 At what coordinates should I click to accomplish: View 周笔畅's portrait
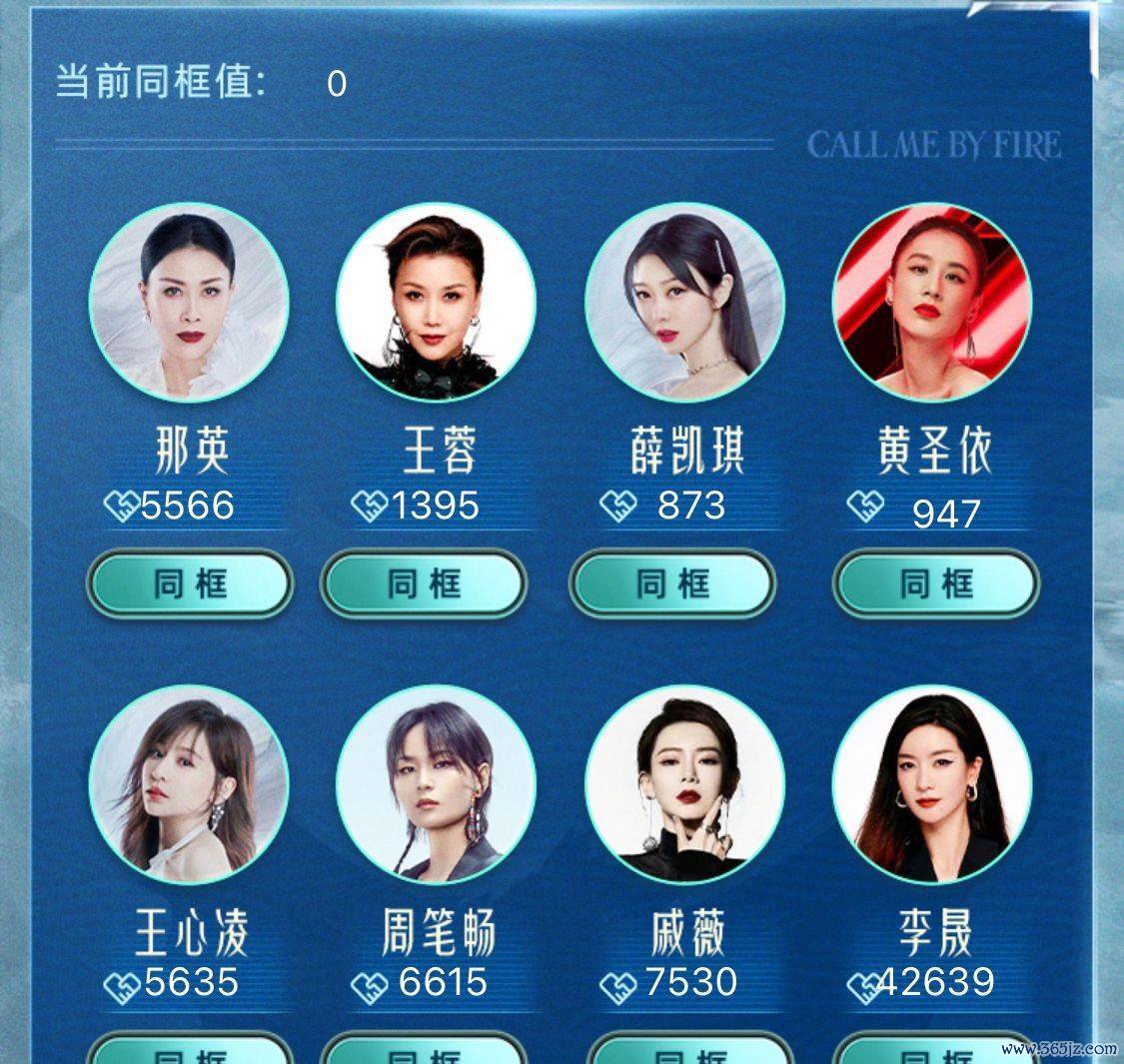coord(436,785)
